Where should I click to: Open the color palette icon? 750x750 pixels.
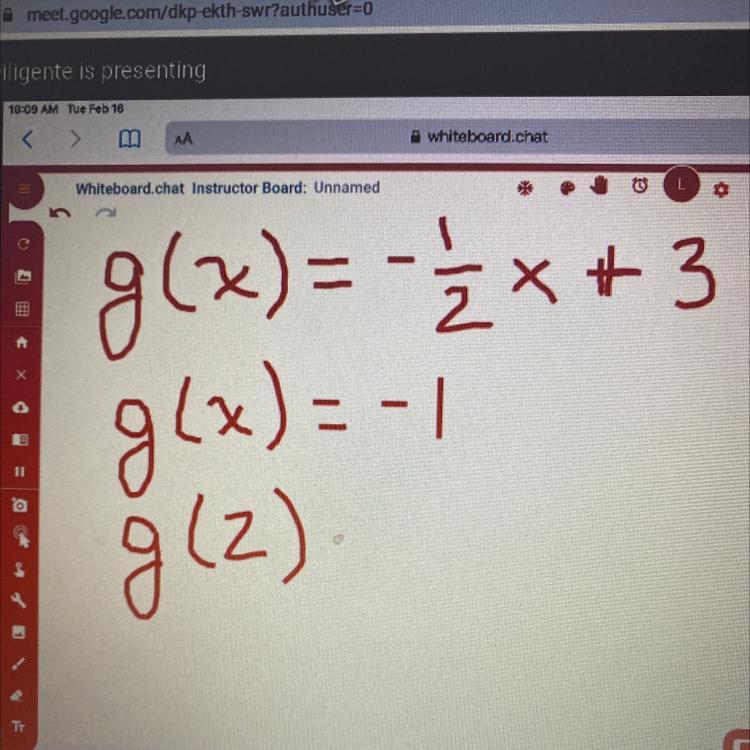[567, 187]
